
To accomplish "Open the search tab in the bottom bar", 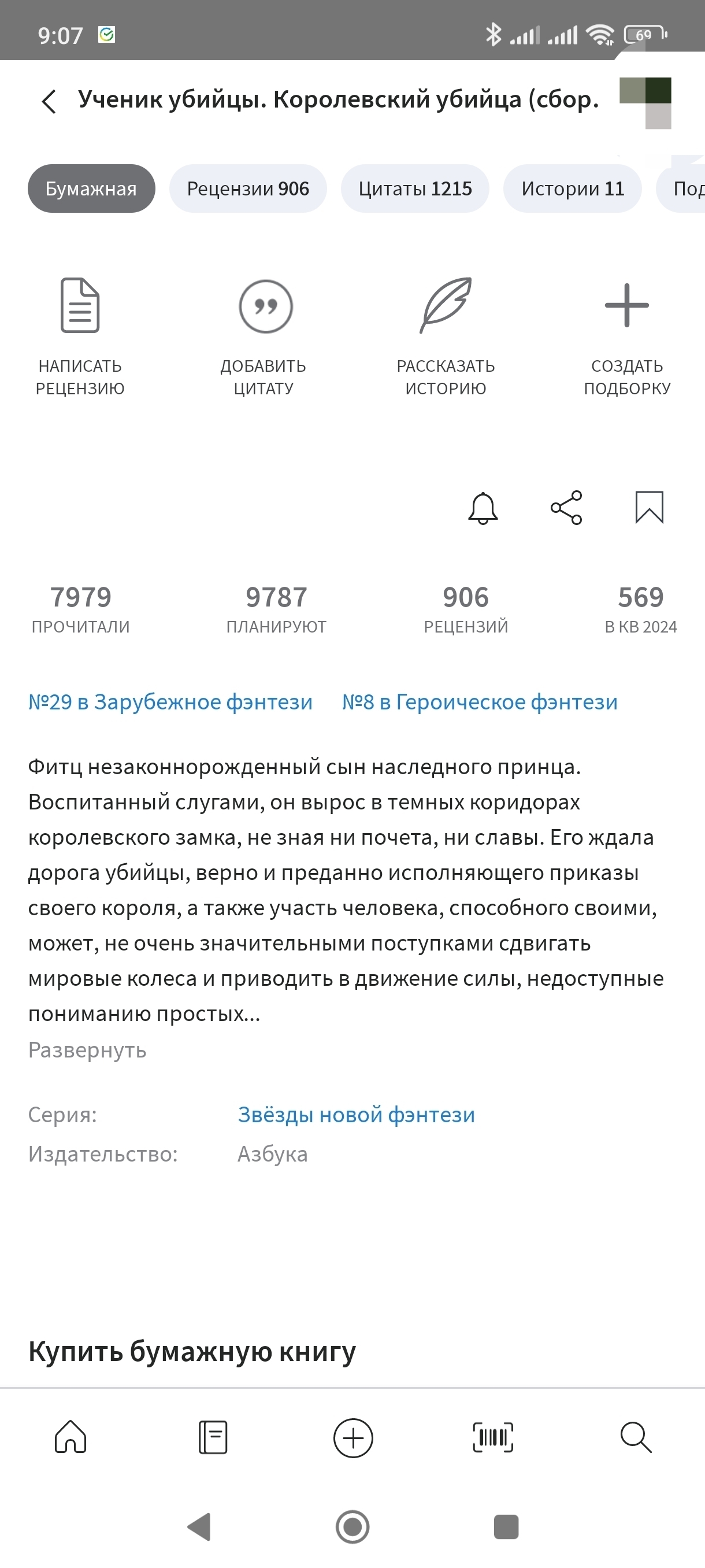I will click(x=636, y=1437).
